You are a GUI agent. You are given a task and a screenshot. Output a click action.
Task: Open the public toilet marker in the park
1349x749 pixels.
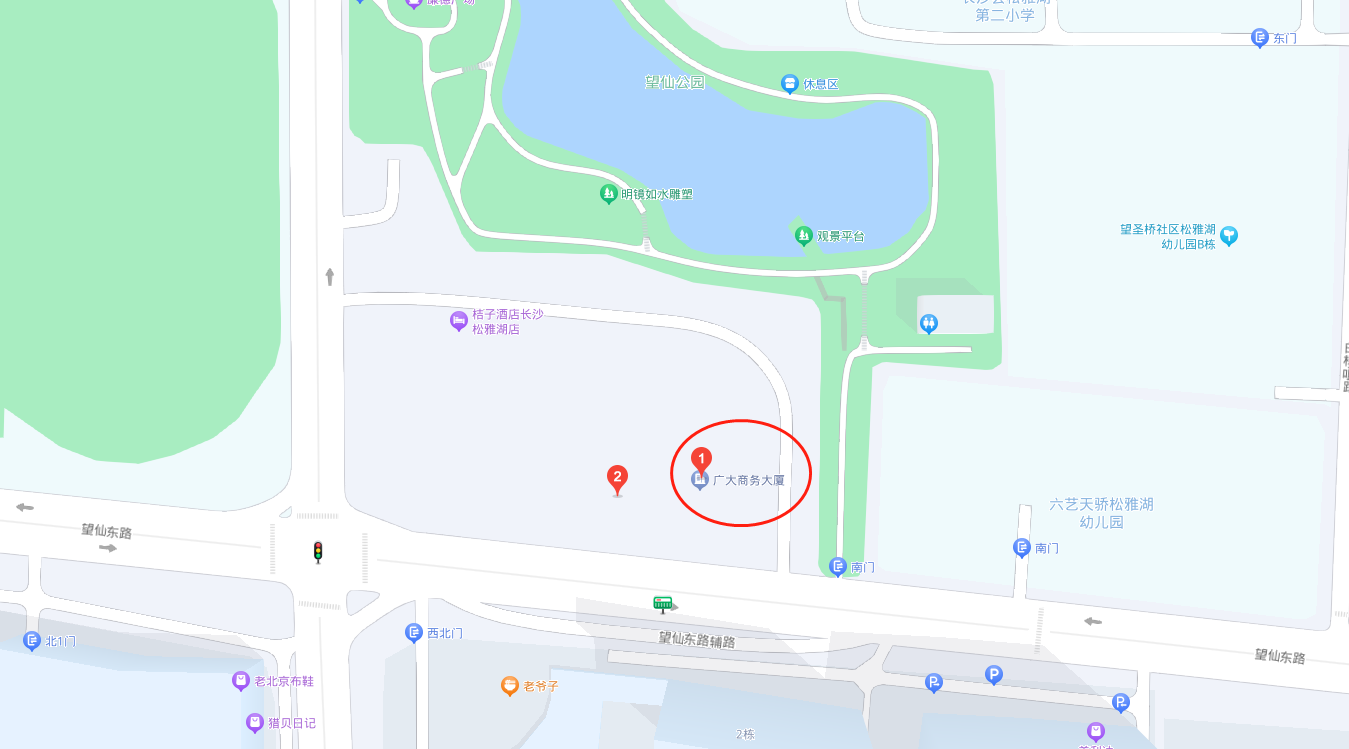(x=929, y=324)
